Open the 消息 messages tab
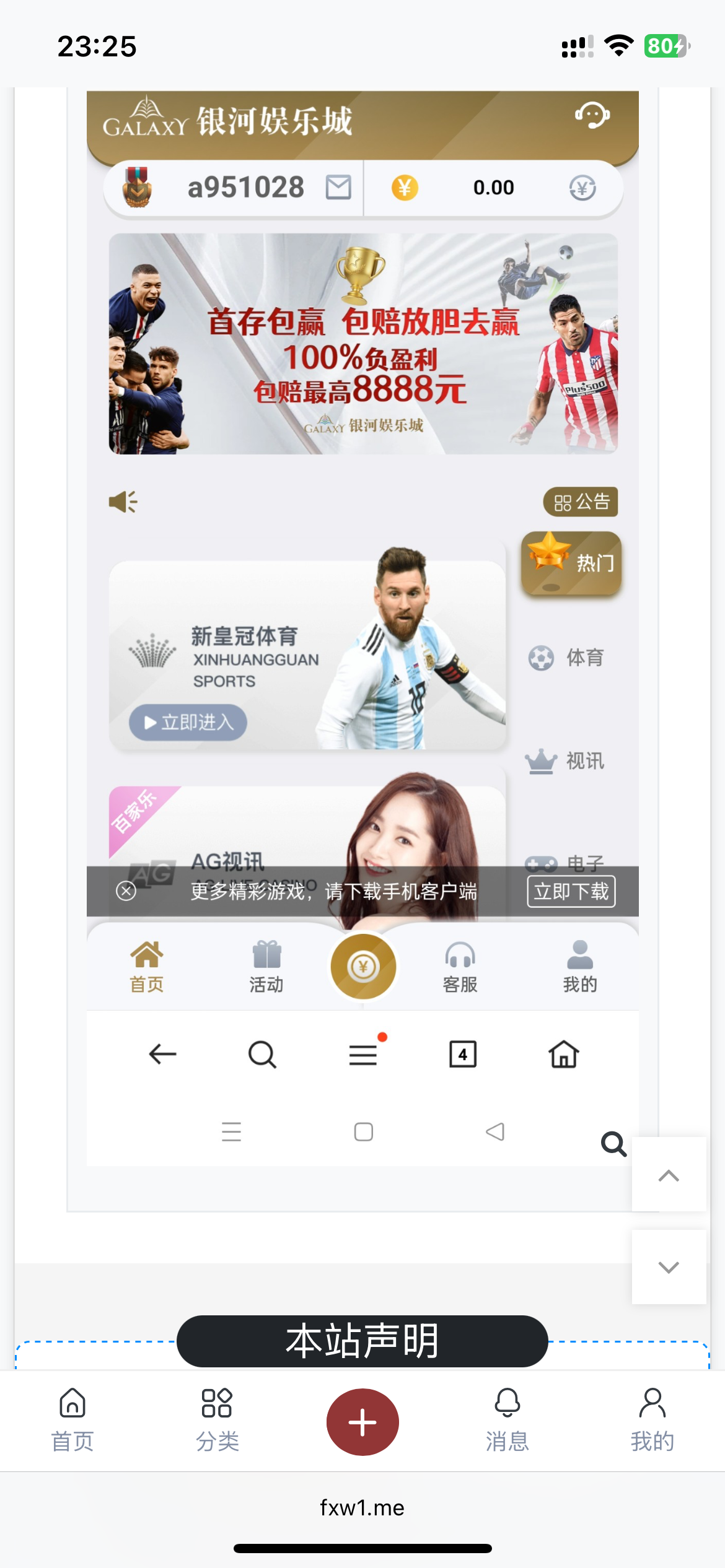 pos(507,1420)
